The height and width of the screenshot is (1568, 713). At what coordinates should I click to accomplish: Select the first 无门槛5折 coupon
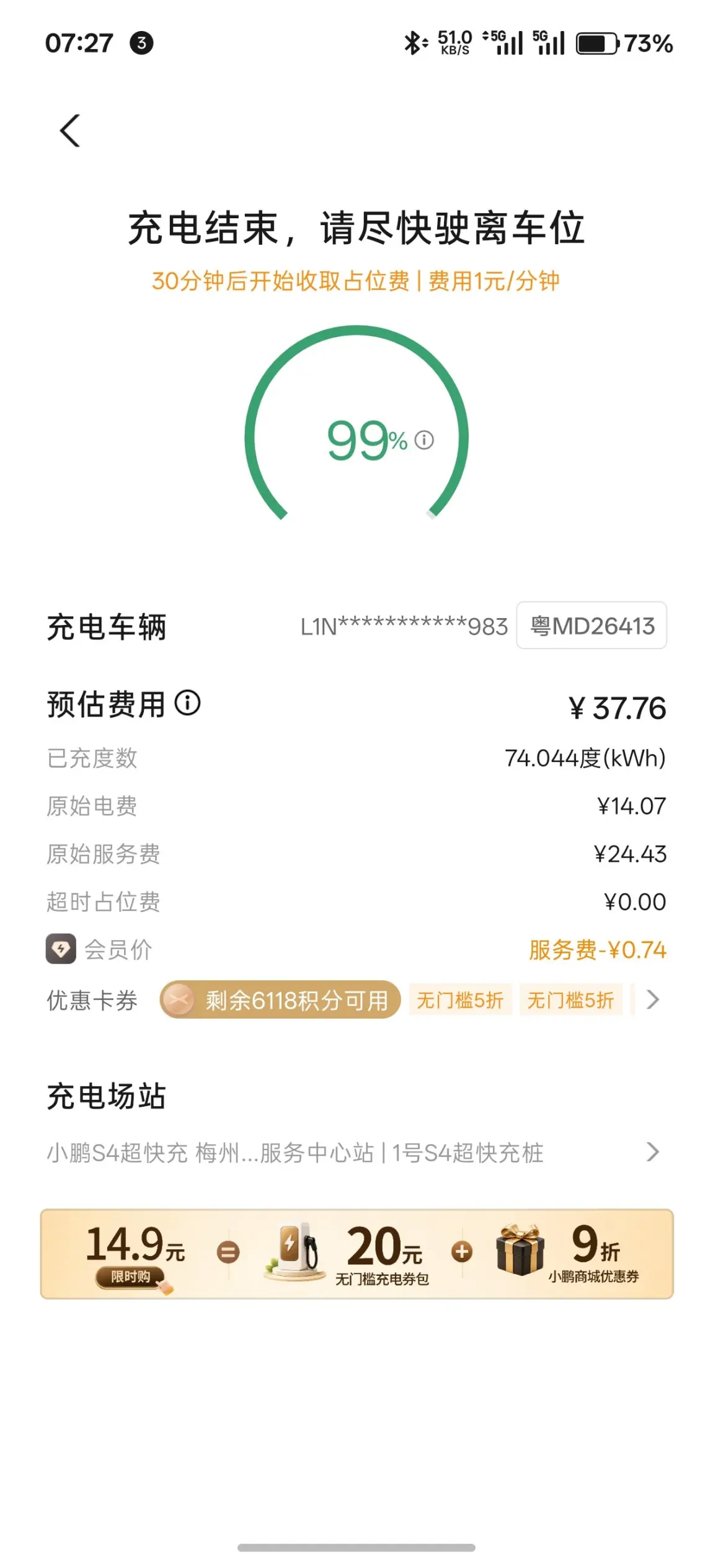[460, 1000]
